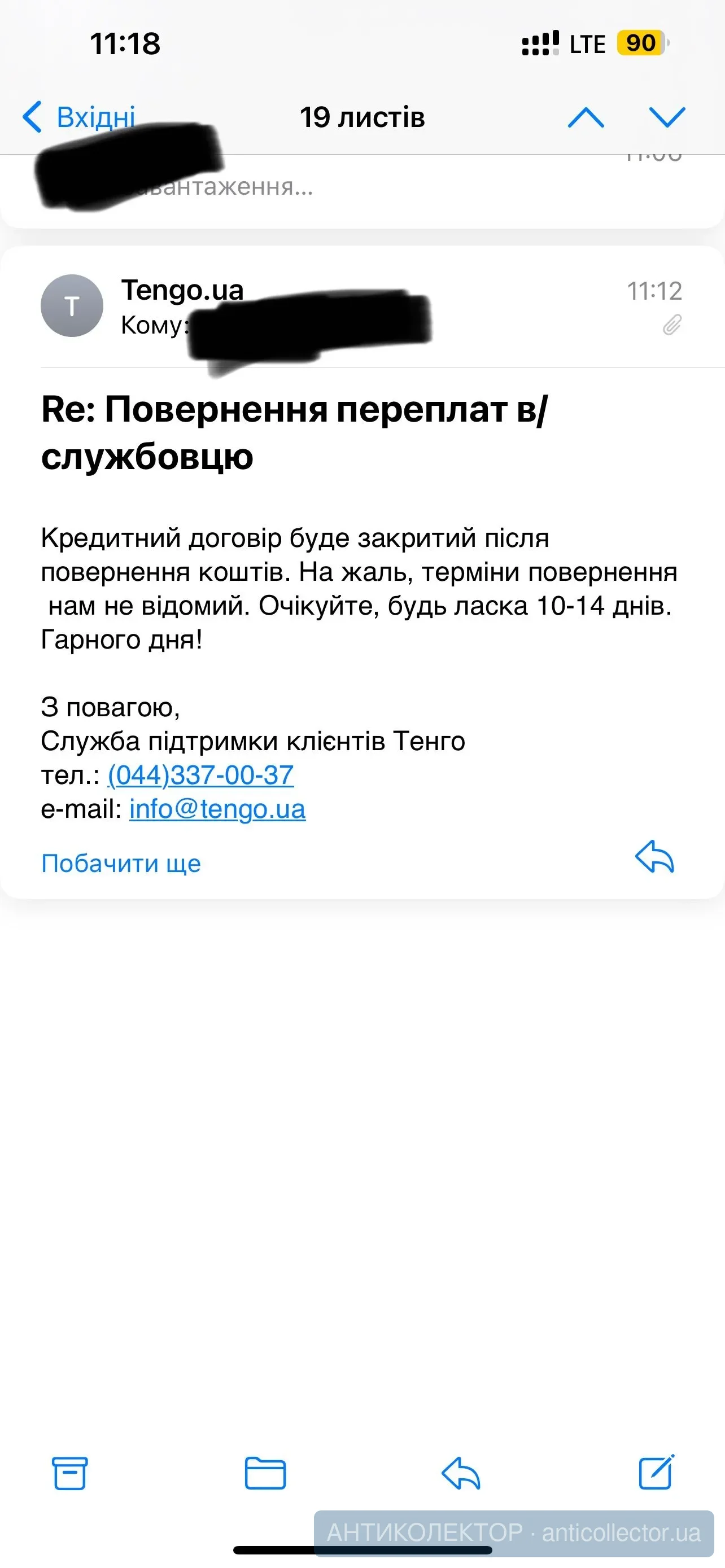Go back to the Вхідні inbox
This screenshot has height=1568, width=725.
coord(79,117)
